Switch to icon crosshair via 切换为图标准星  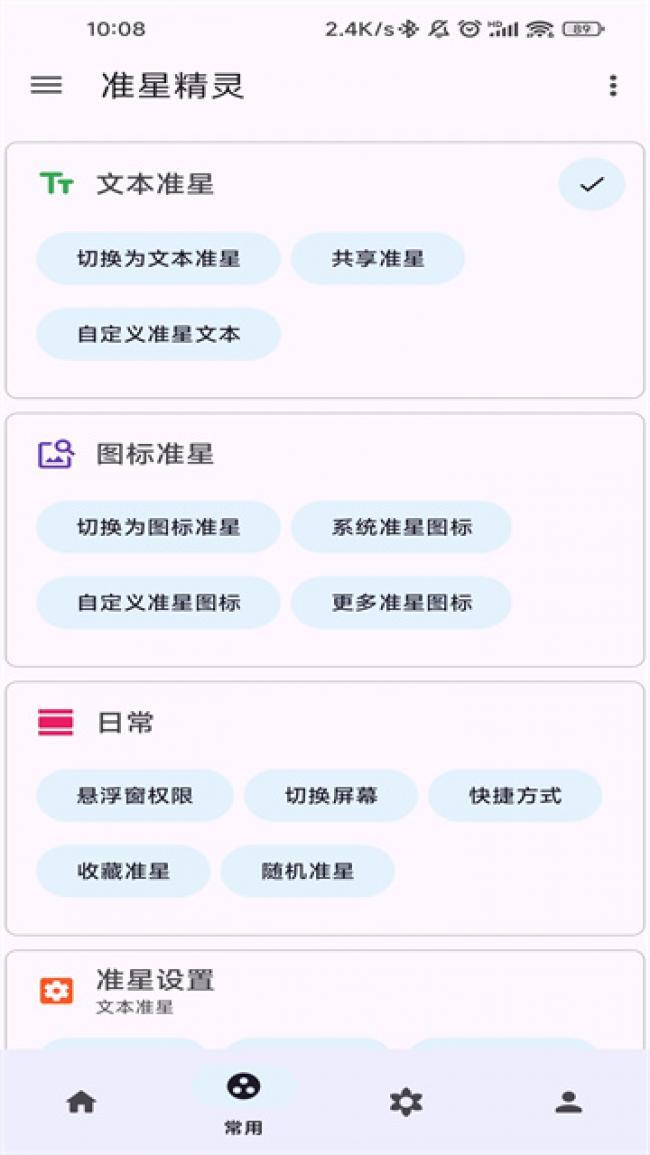point(158,527)
